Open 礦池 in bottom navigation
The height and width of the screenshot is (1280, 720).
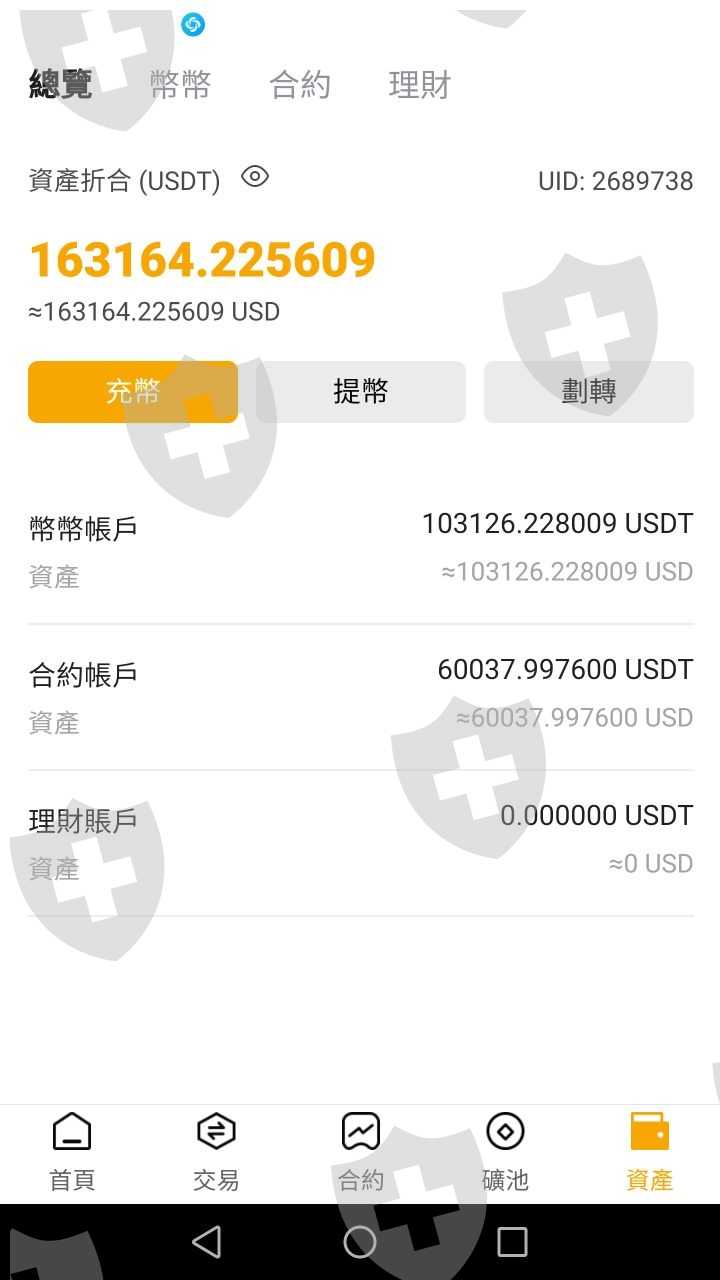(505, 1152)
